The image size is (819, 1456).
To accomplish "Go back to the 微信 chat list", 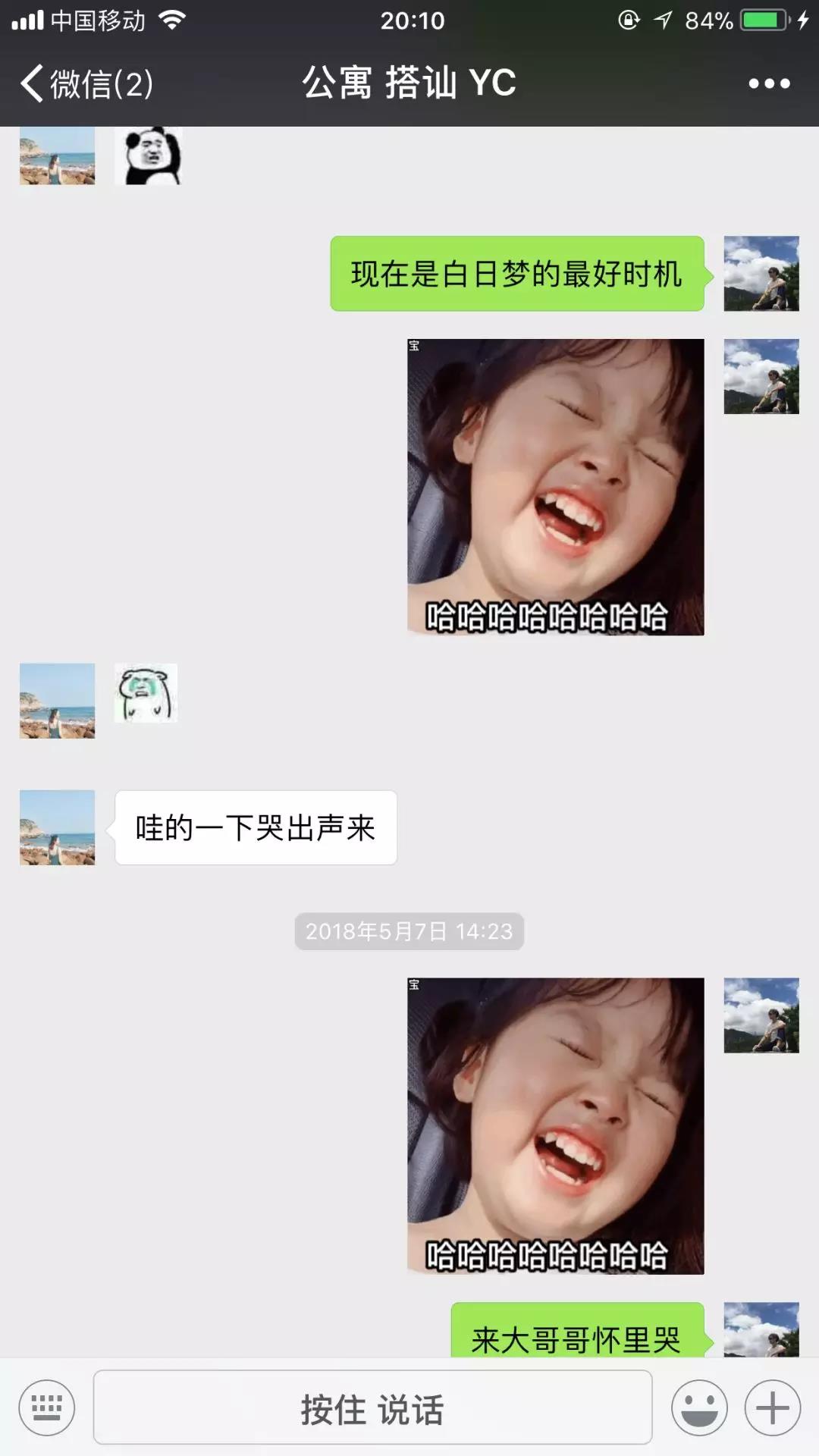I will tap(86, 83).
